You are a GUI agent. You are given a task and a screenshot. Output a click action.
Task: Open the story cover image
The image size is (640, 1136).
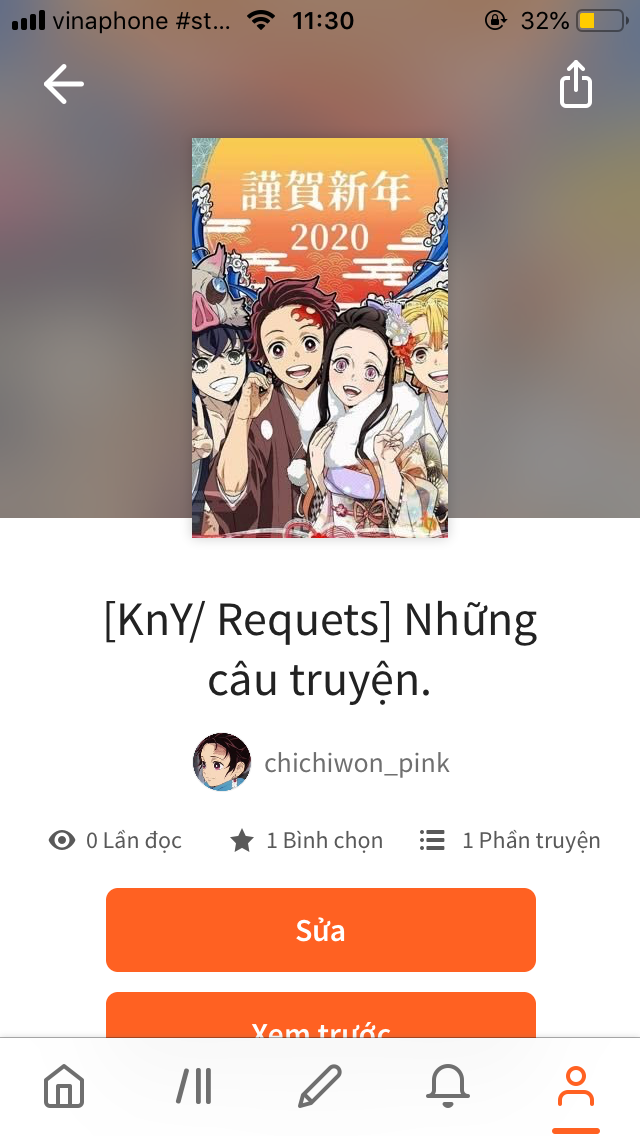tap(320, 337)
